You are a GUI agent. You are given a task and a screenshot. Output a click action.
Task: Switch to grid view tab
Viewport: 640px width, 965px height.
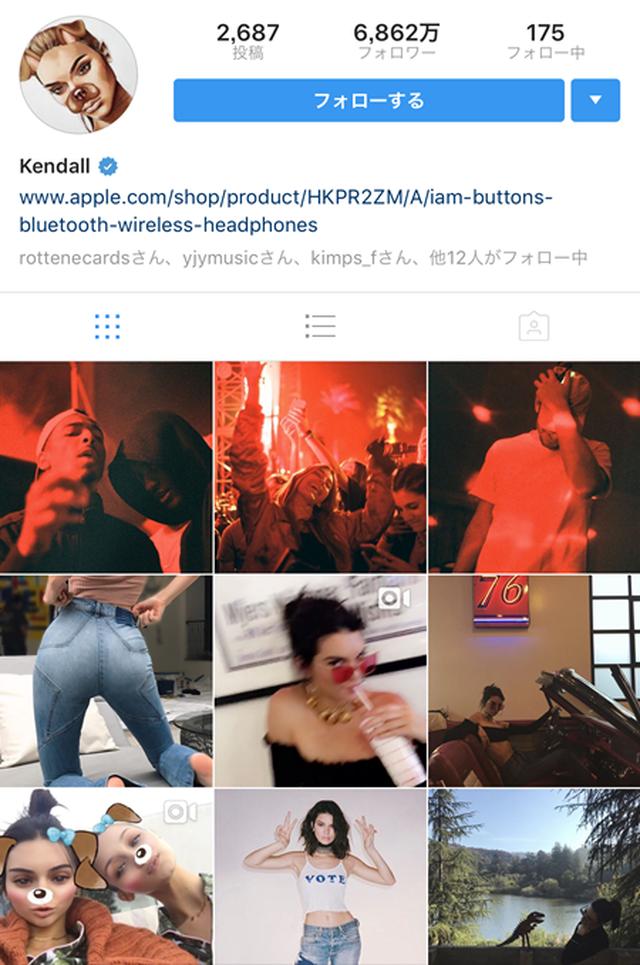(x=107, y=326)
